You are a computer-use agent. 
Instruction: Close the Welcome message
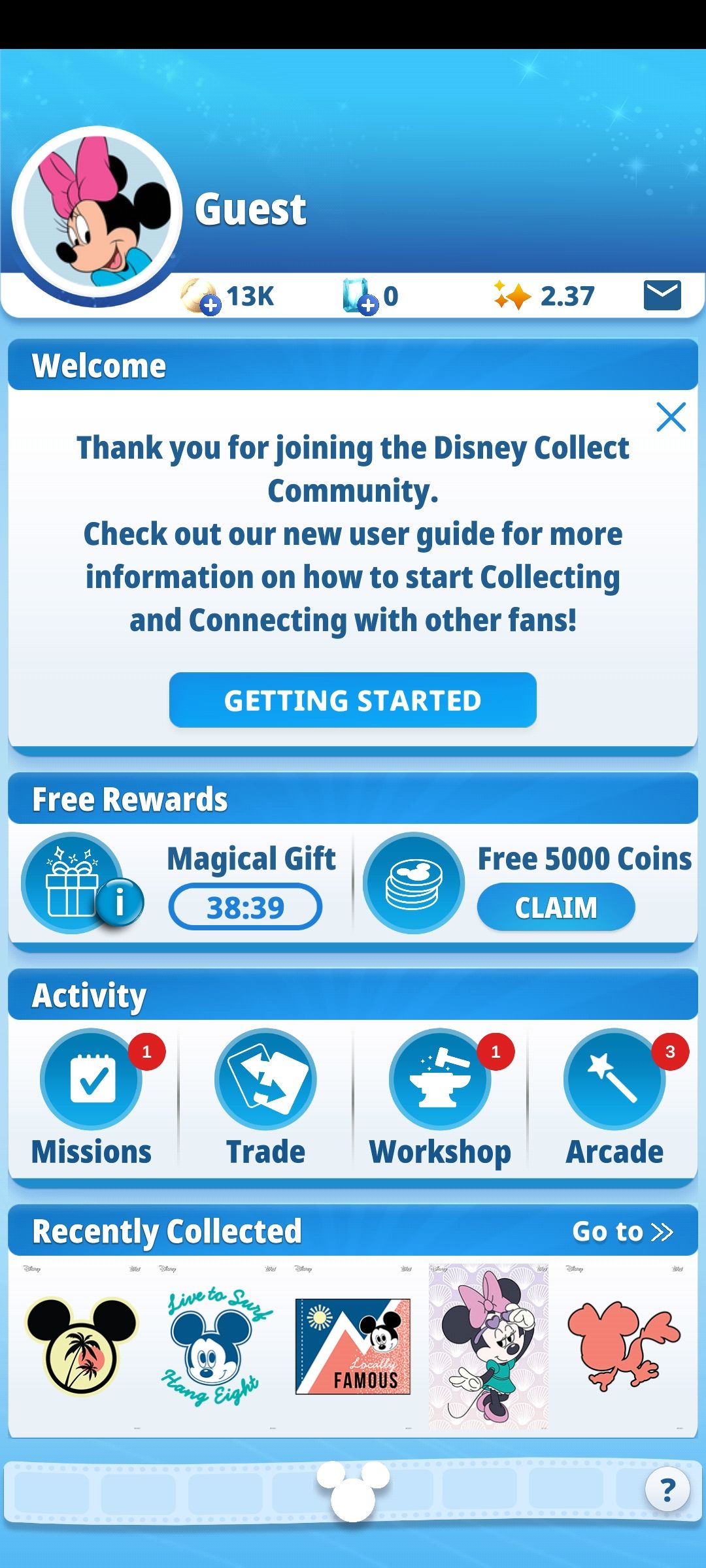pyautogui.click(x=671, y=417)
